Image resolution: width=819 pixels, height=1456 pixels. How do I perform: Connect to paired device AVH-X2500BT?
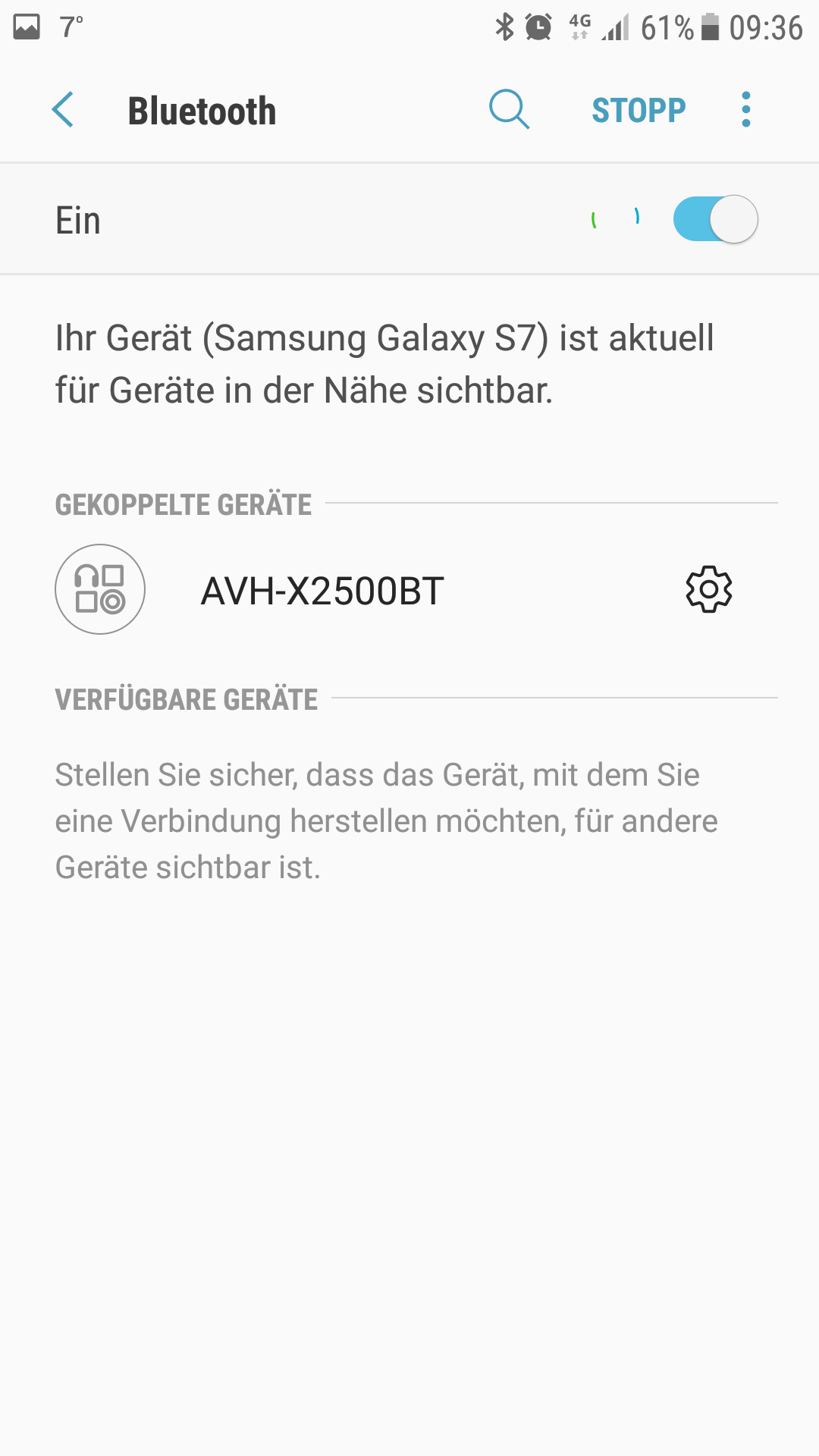(322, 591)
